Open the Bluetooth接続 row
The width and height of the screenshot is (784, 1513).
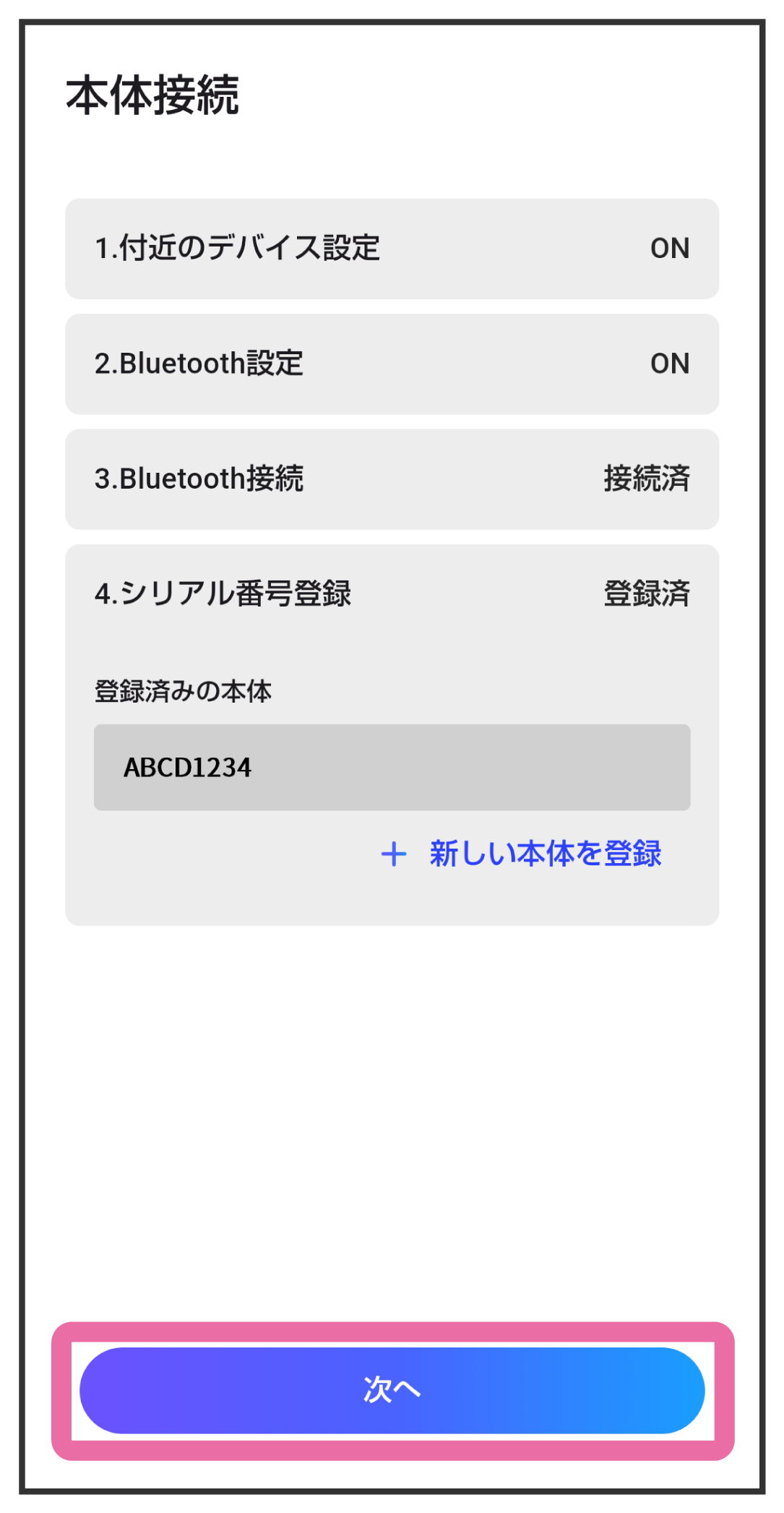(x=392, y=479)
